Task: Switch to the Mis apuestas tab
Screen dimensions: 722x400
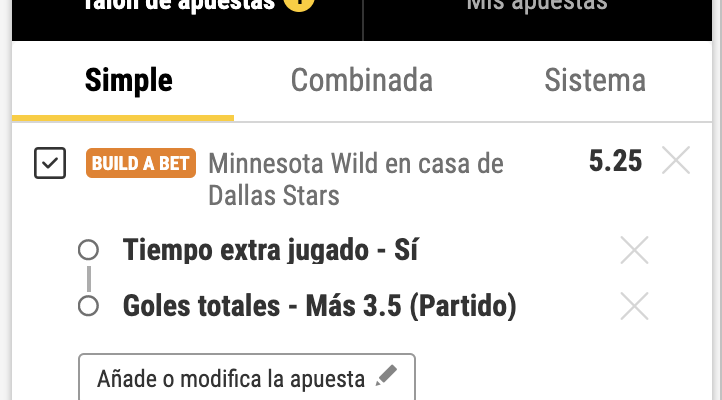Action: [536, 8]
